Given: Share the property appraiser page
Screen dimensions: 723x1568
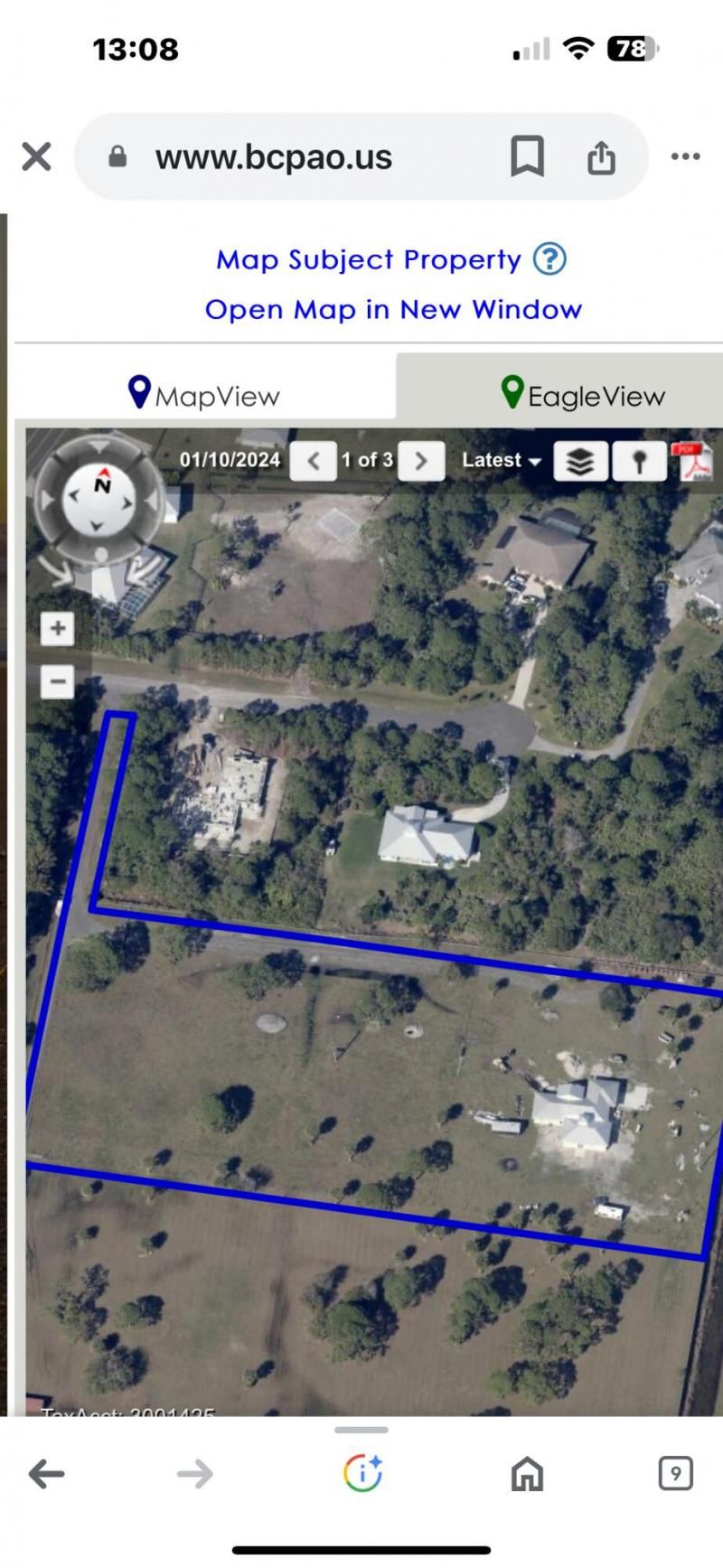Looking at the screenshot, I should 601,156.
